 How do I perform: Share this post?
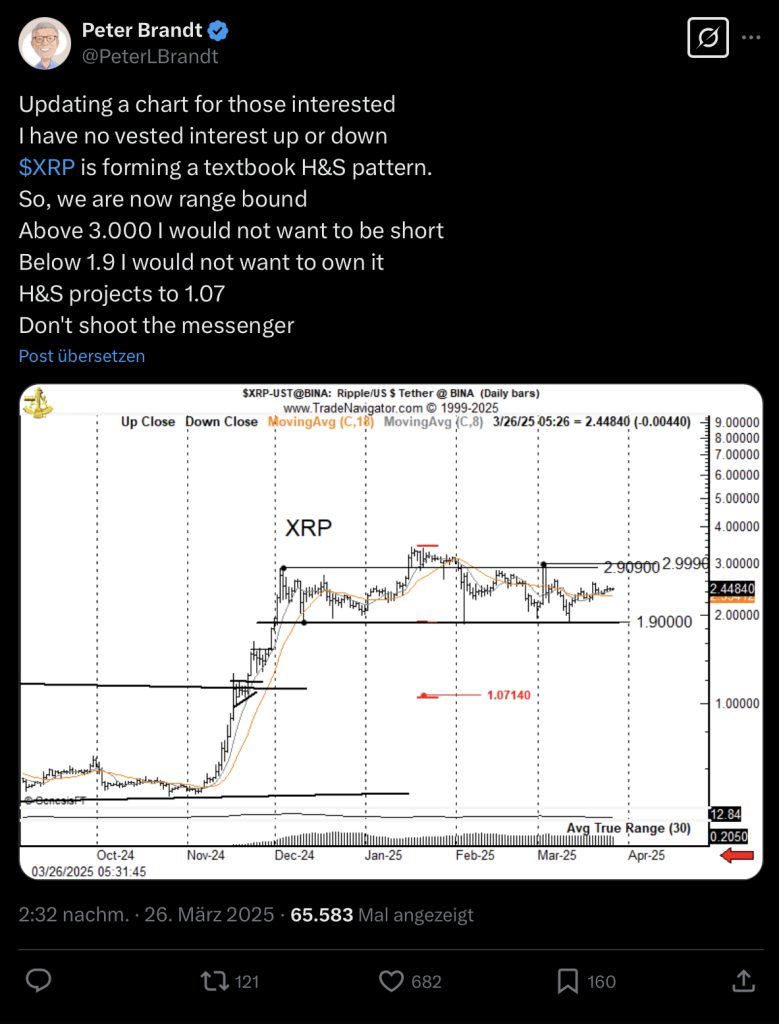click(742, 981)
